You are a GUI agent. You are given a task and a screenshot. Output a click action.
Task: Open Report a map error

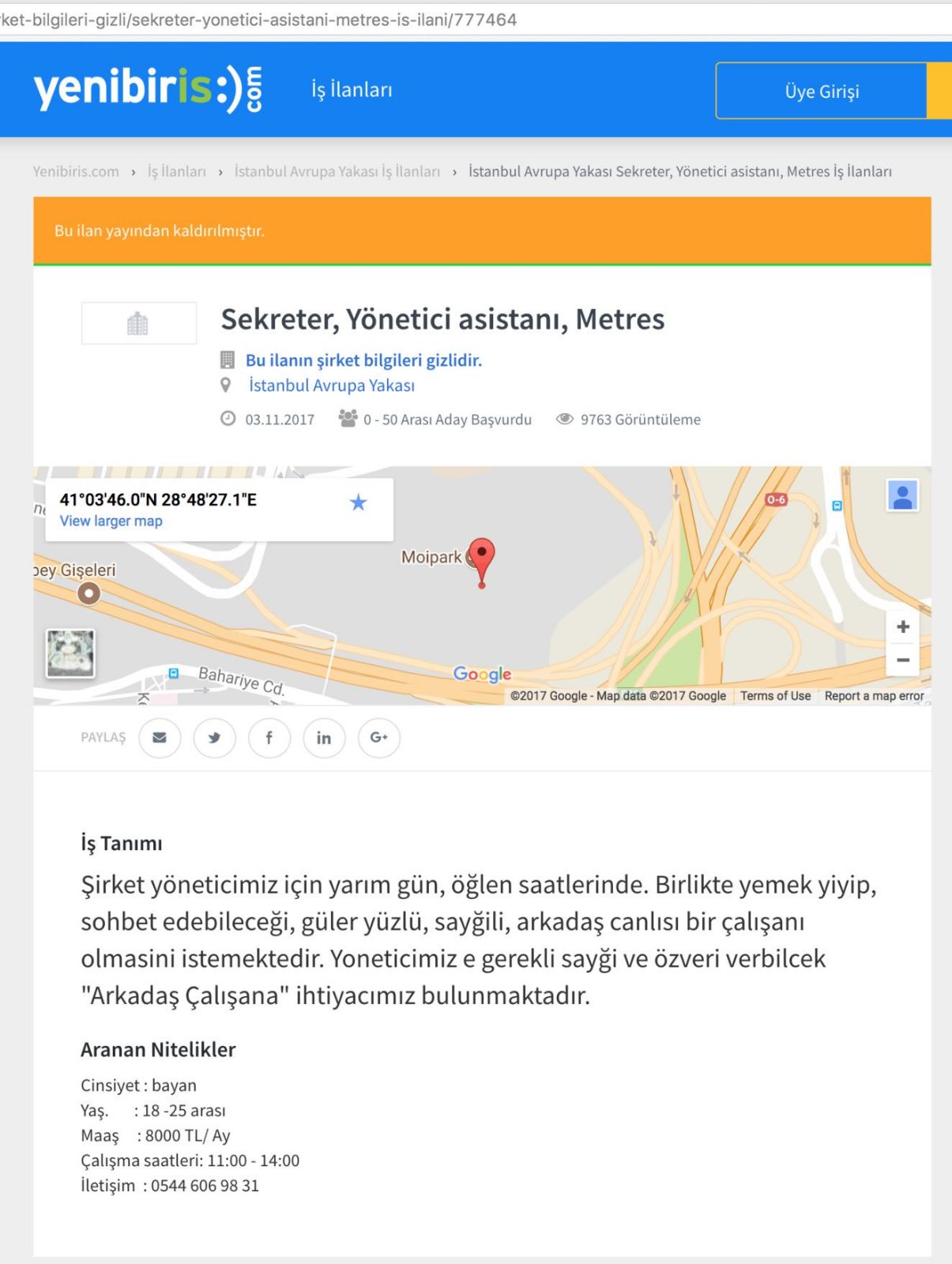coord(874,696)
